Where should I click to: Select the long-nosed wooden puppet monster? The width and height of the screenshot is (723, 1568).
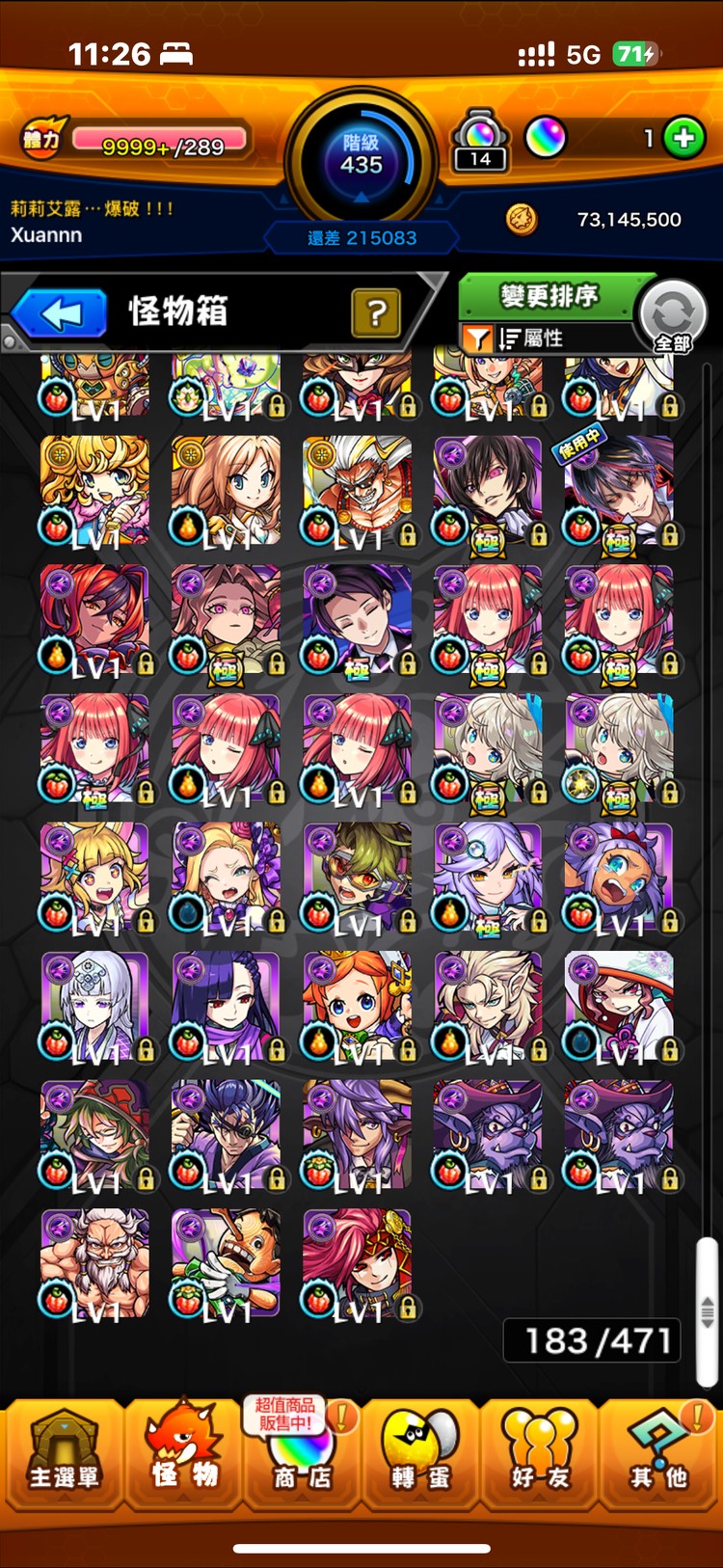226,1261
